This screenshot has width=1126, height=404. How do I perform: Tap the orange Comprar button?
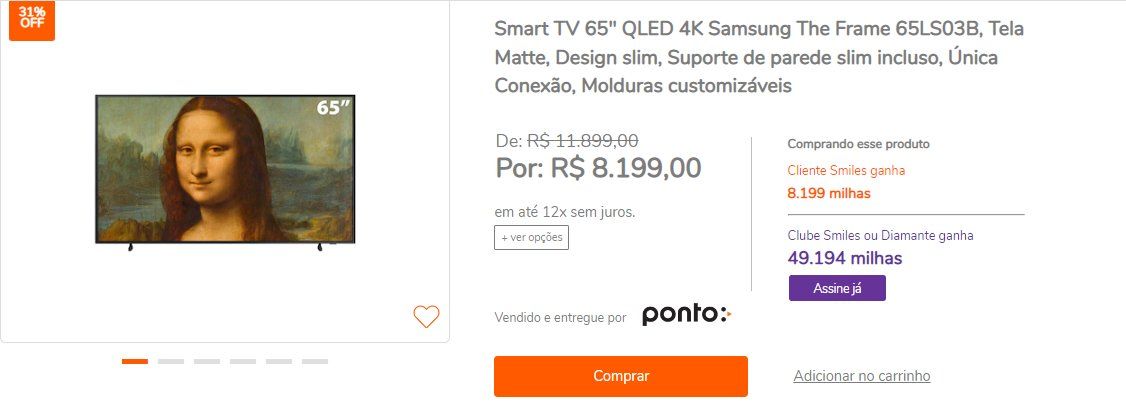point(620,376)
